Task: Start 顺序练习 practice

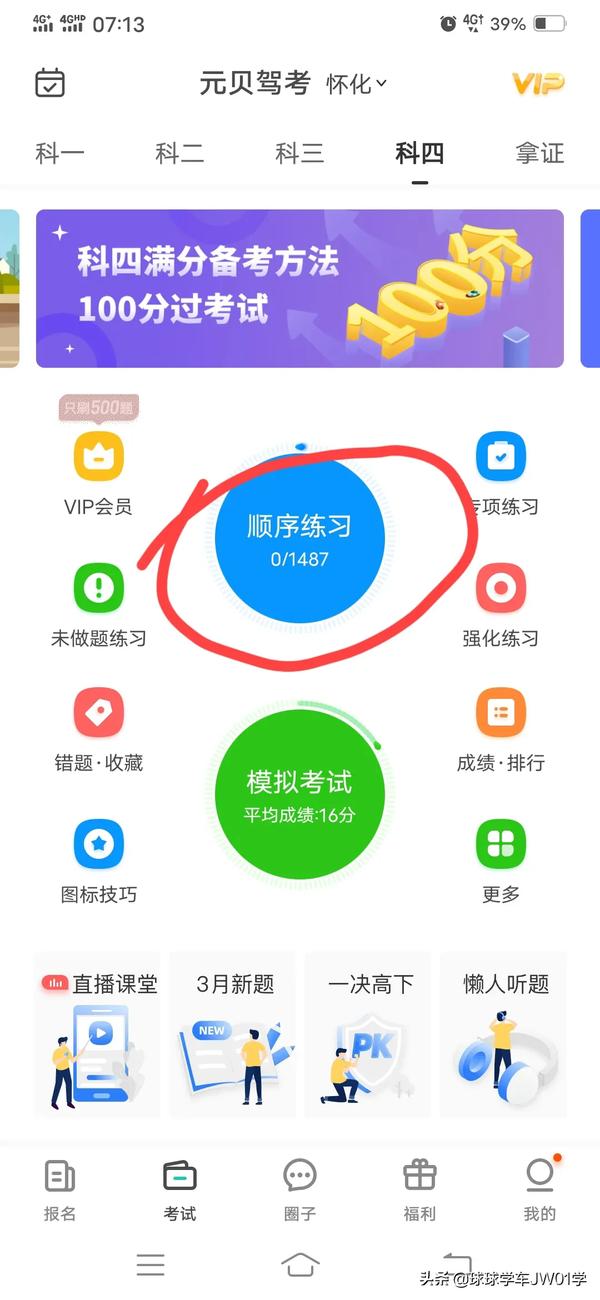Action: (x=300, y=537)
